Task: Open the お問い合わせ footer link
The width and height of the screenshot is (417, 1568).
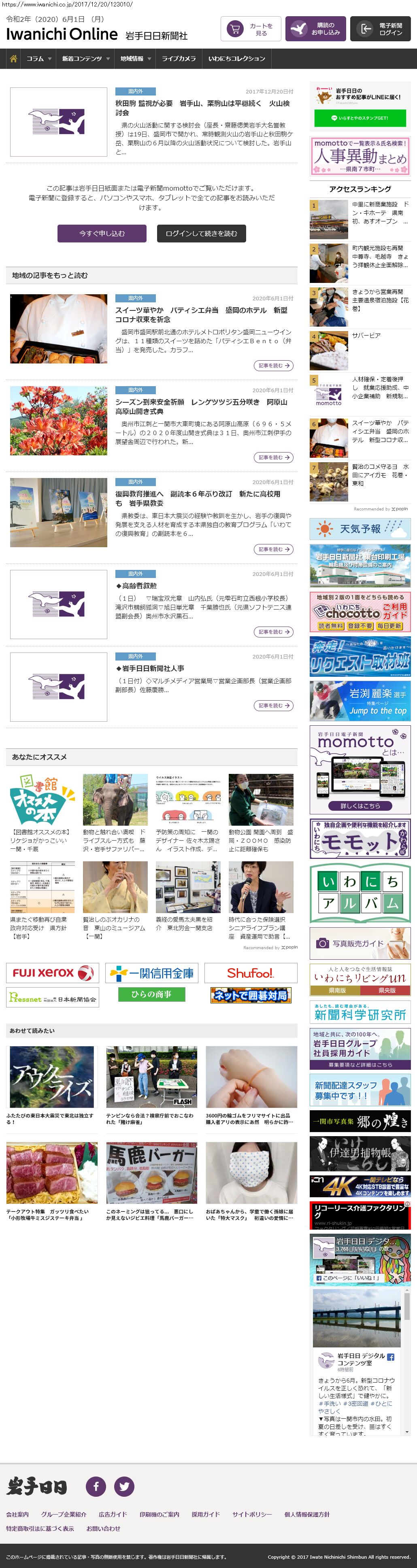Action: (x=103, y=1528)
